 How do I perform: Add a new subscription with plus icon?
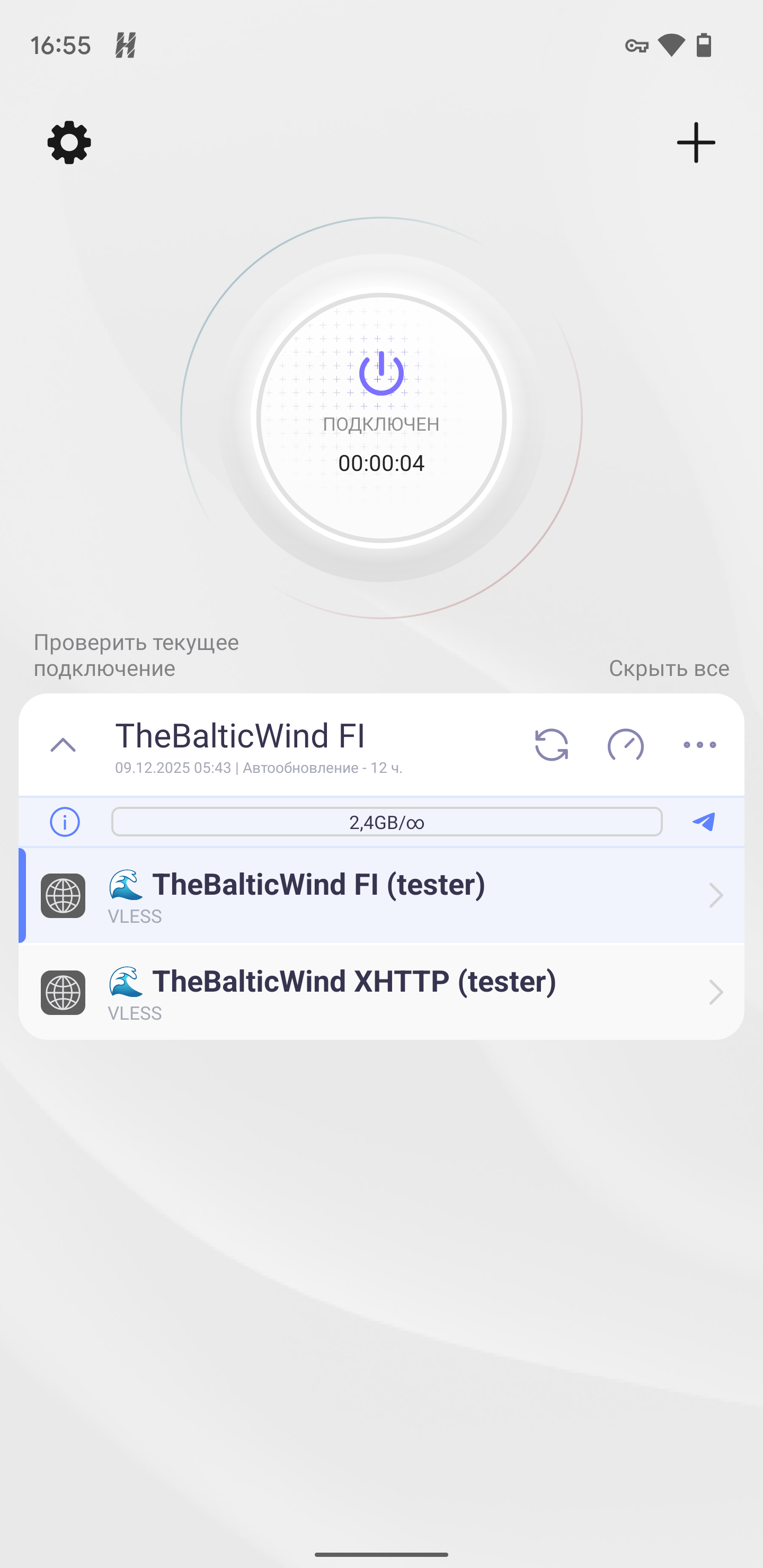696,142
